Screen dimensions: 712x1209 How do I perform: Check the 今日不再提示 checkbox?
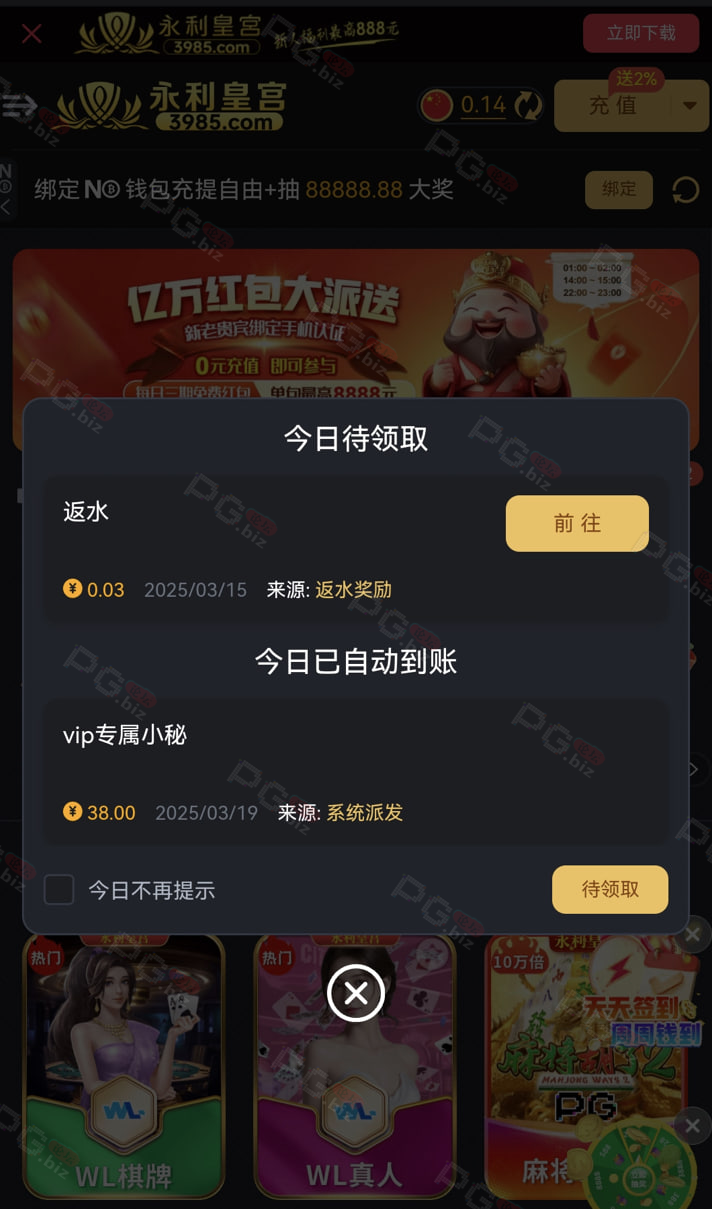tap(59, 889)
